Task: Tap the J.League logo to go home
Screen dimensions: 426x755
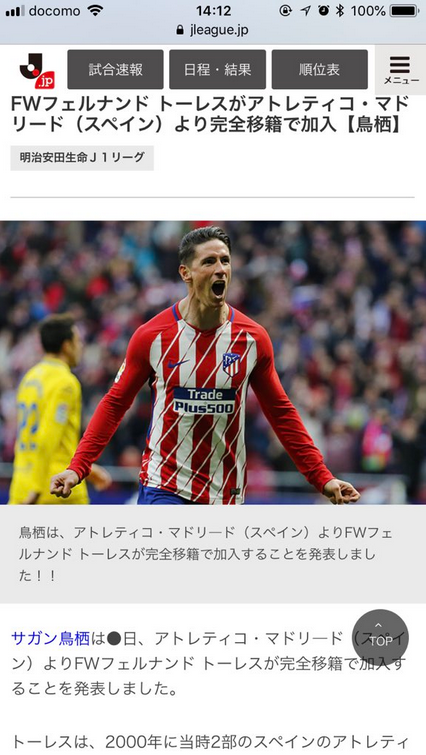Action: coord(37,71)
